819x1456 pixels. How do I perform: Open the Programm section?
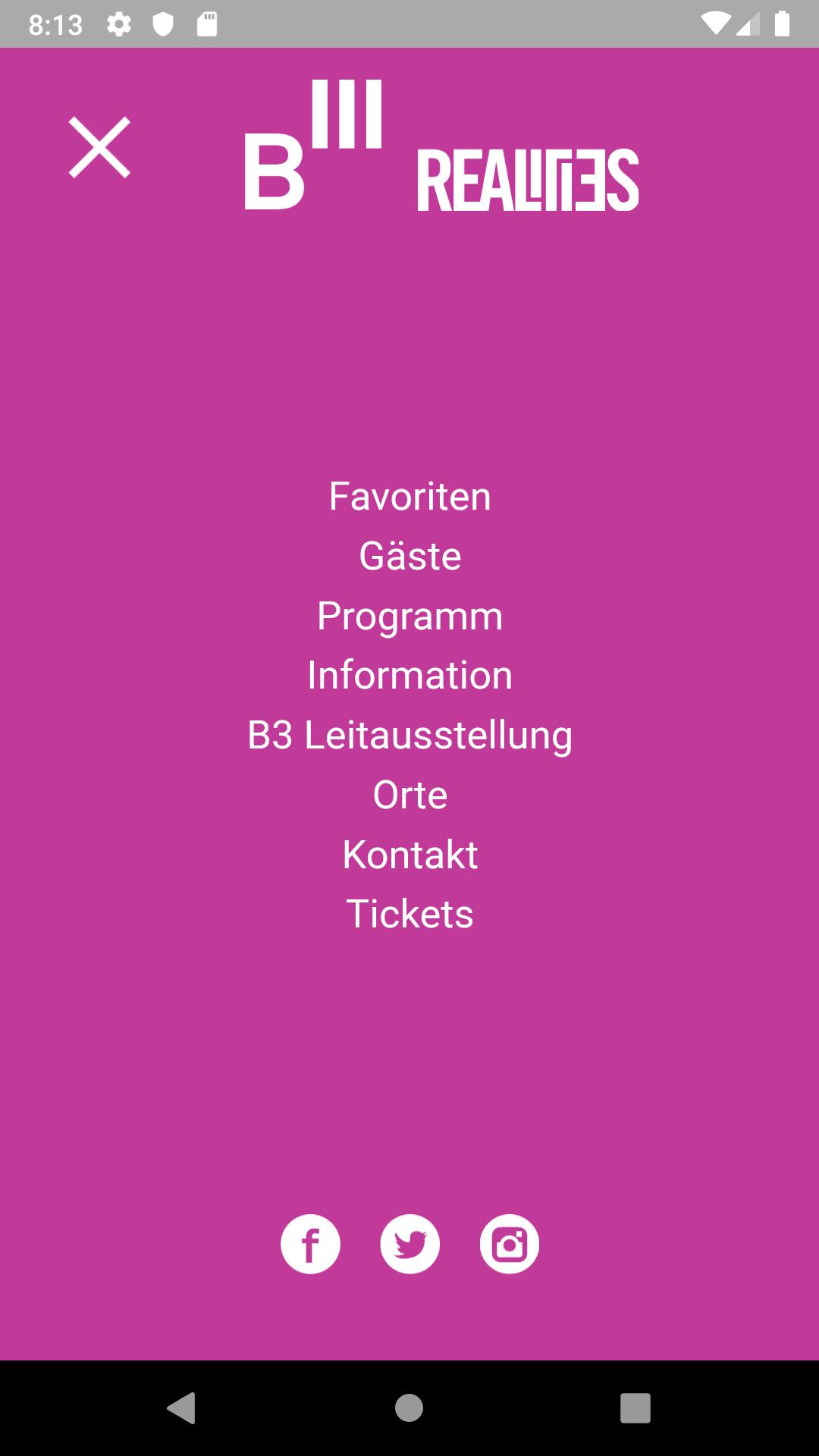(409, 616)
